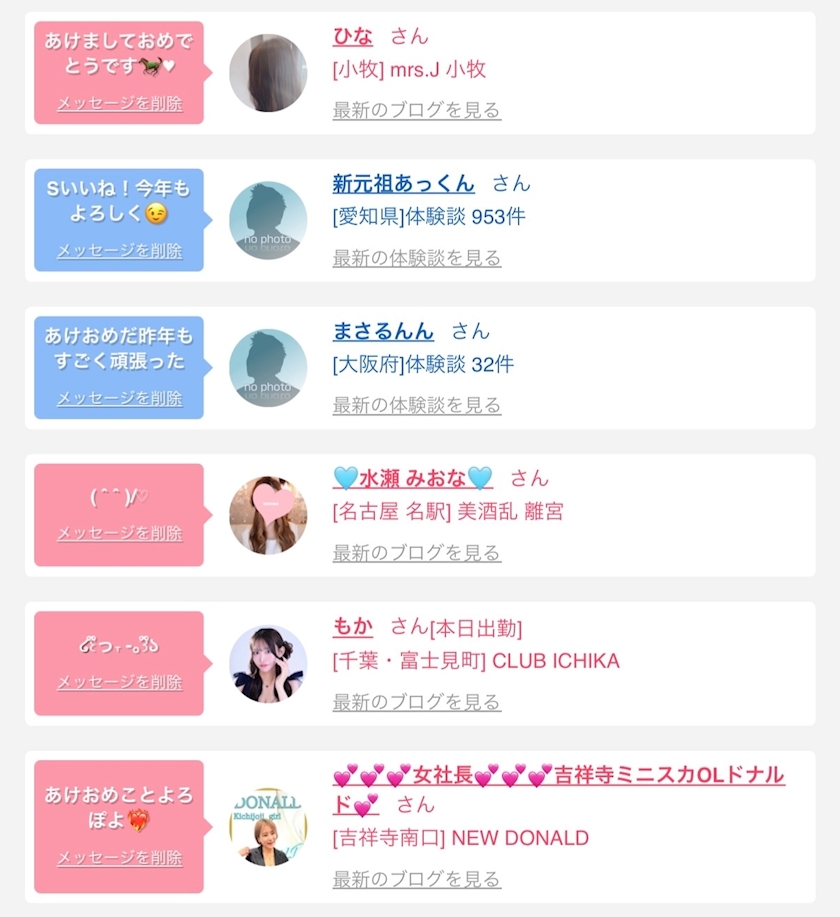Viewport: 840px width, 917px height.
Task: Open ひな's profile name link
Action: click(x=353, y=36)
